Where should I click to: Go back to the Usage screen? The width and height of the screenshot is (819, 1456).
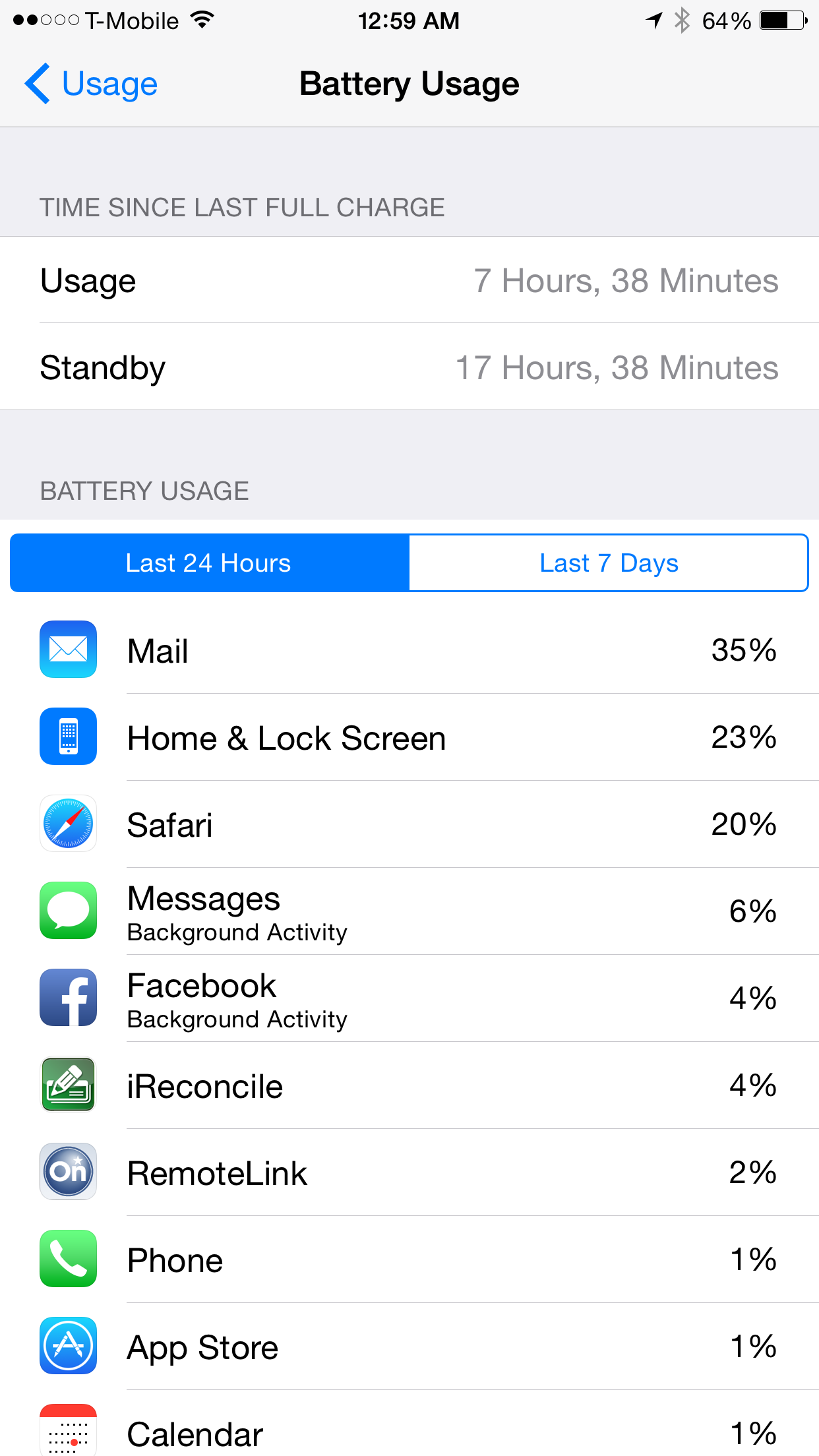click(x=91, y=84)
